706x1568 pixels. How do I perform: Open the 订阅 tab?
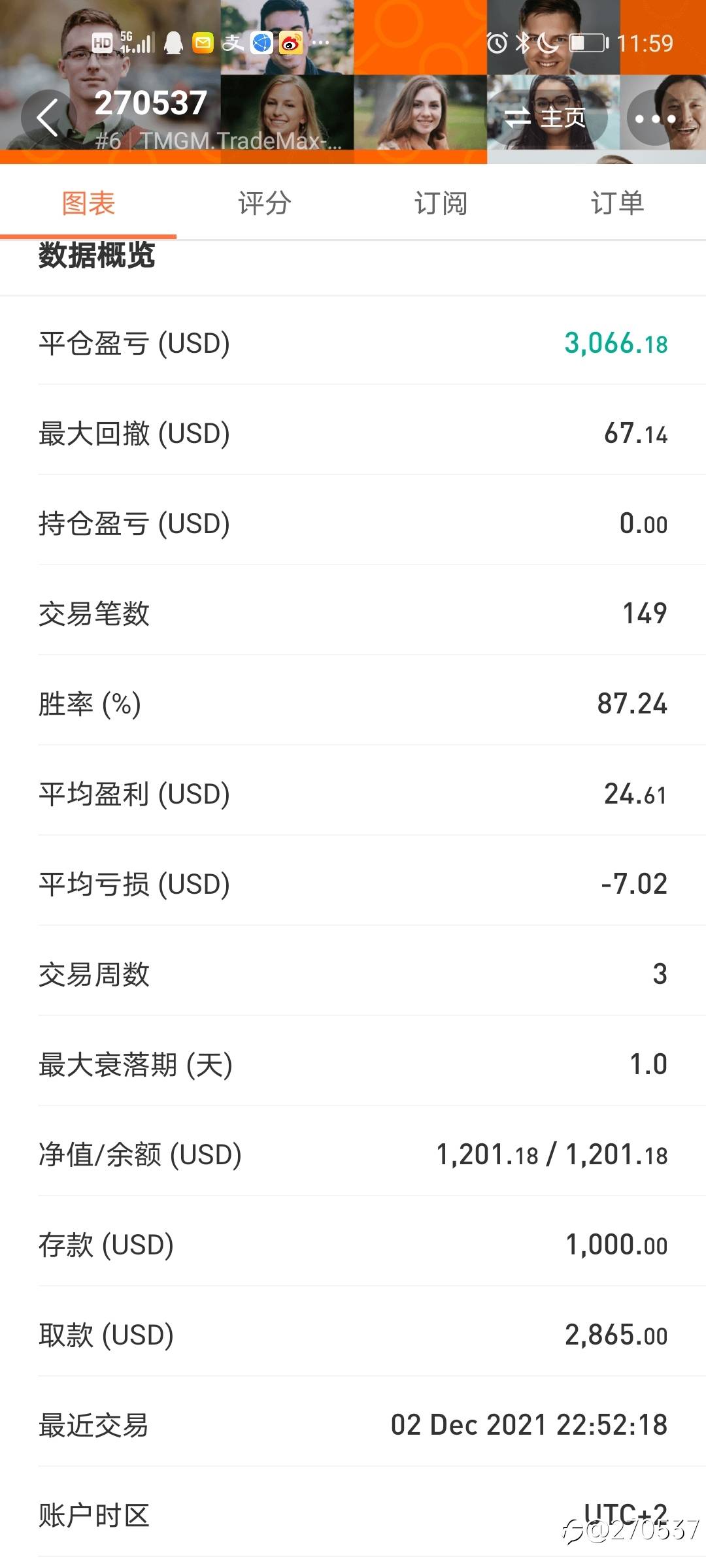(x=441, y=203)
